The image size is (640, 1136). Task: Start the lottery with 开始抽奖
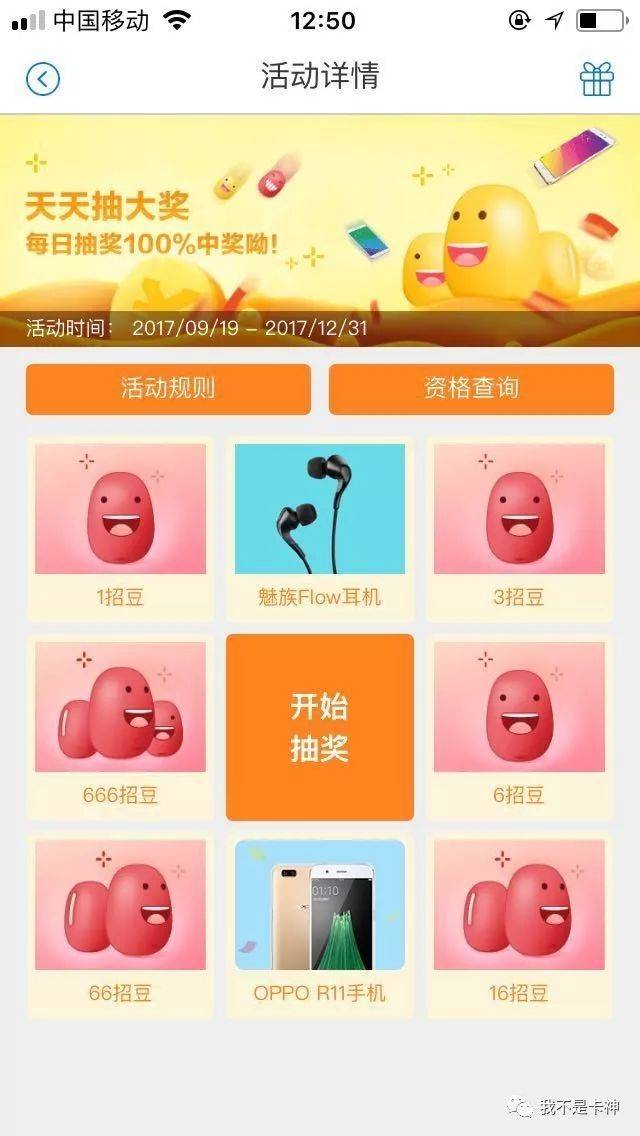(320, 727)
